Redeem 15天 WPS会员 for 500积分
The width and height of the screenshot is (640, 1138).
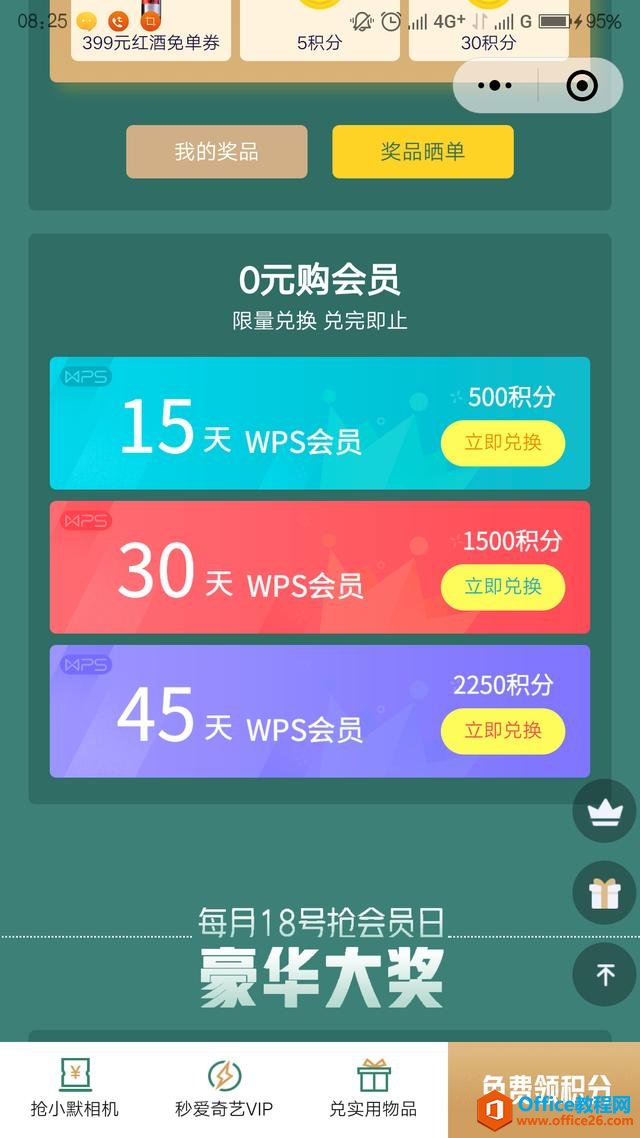(x=503, y=443)
